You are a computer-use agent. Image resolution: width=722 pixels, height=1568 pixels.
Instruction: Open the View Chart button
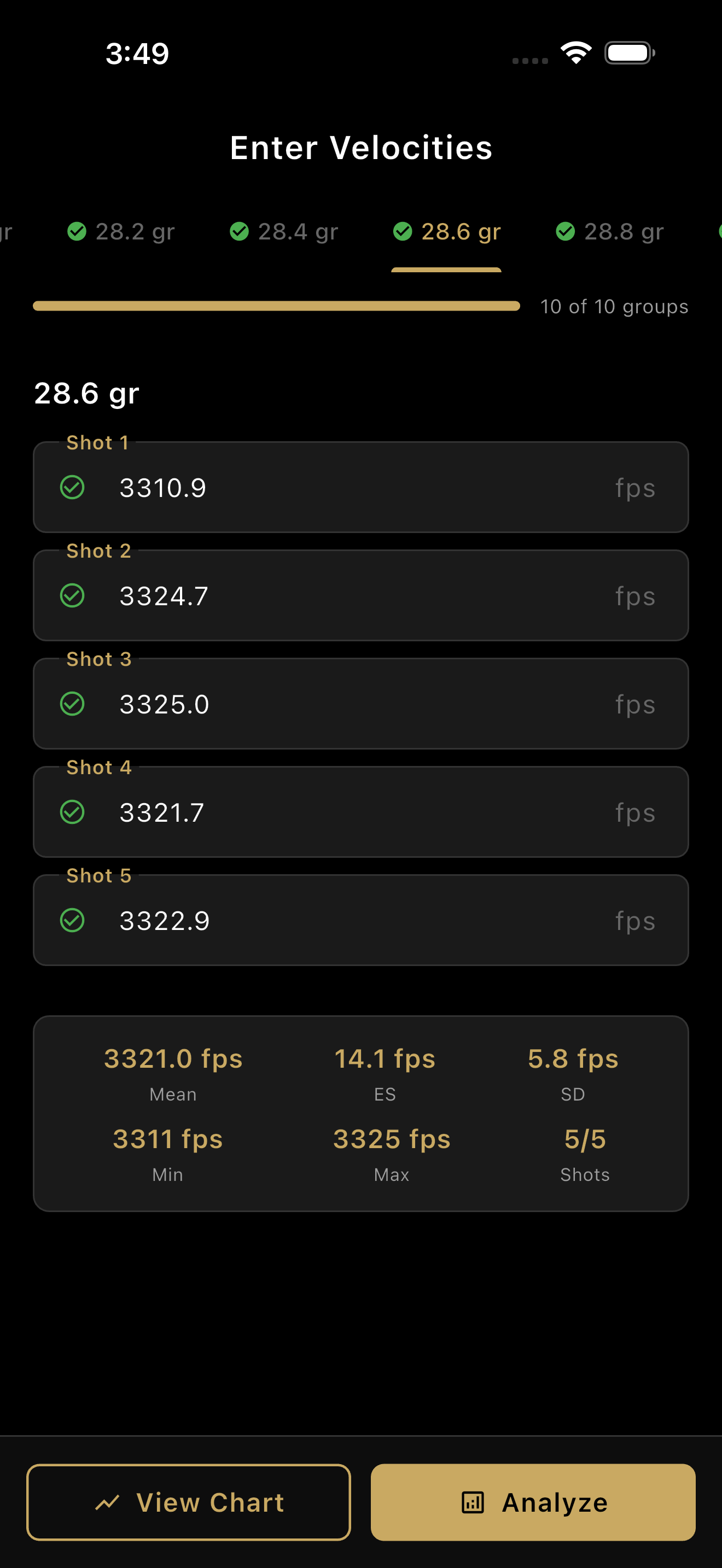click(x=189, y=1502)
